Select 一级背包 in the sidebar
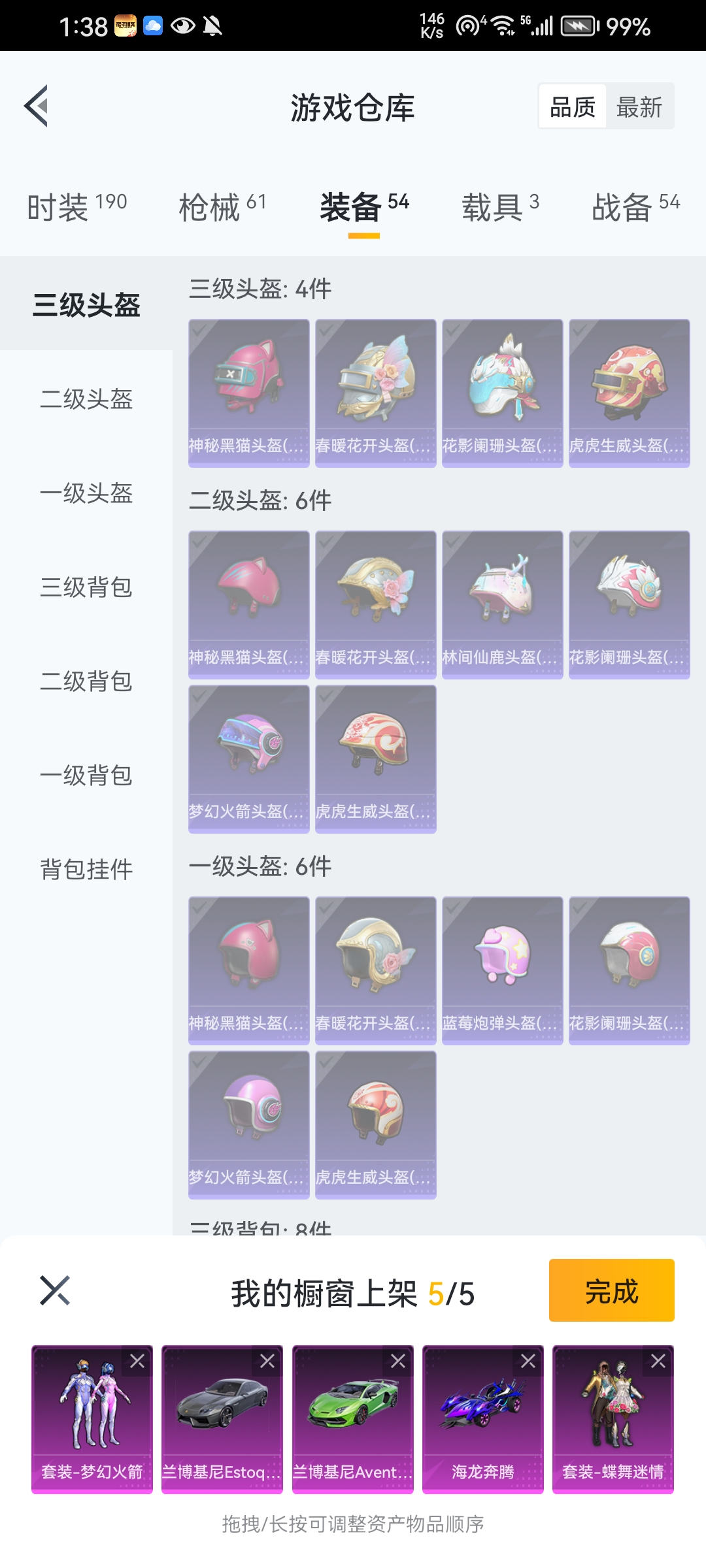 point(86,776)
